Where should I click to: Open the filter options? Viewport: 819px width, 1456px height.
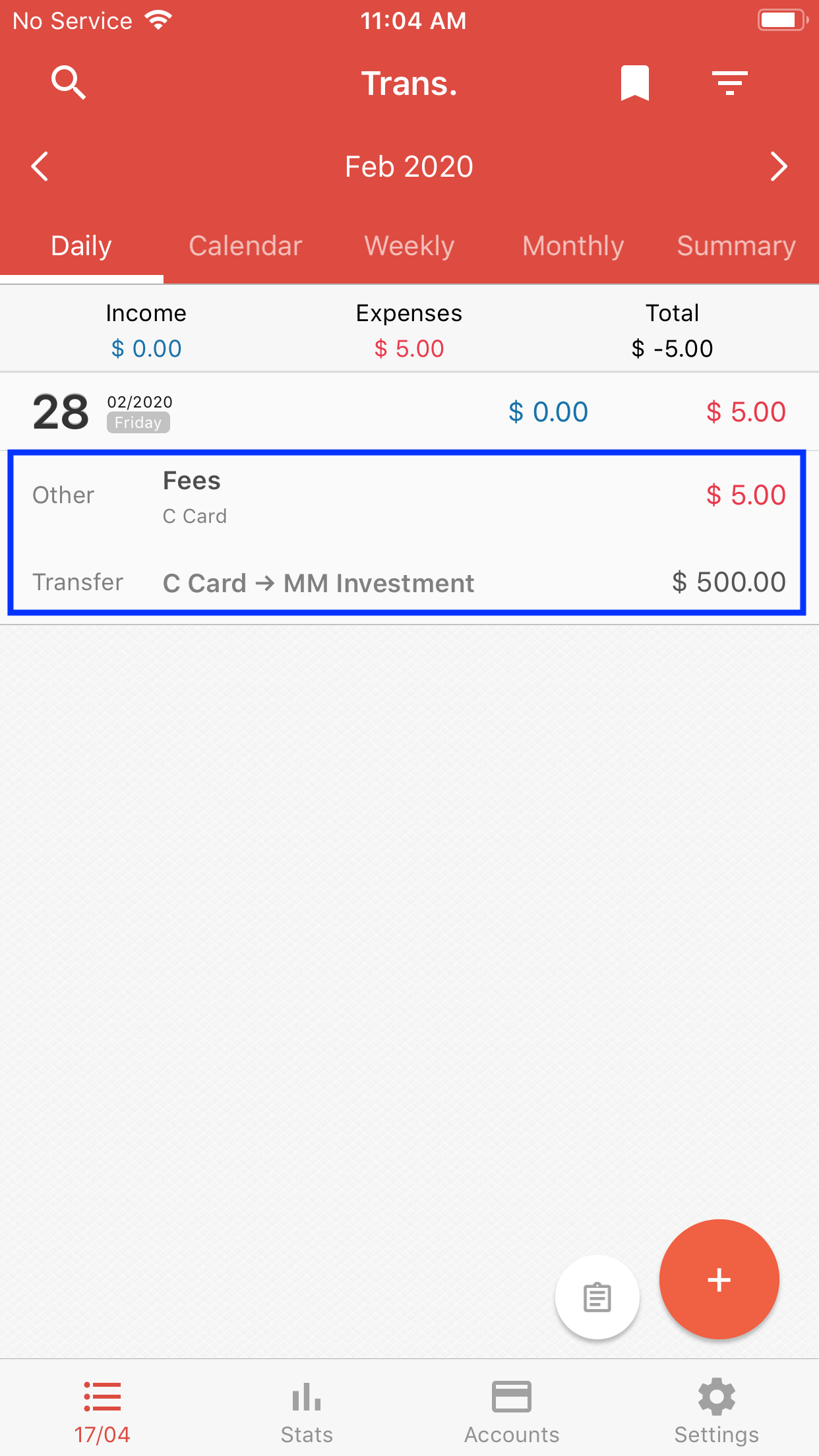pyautogui.click(x=729, y=82)
